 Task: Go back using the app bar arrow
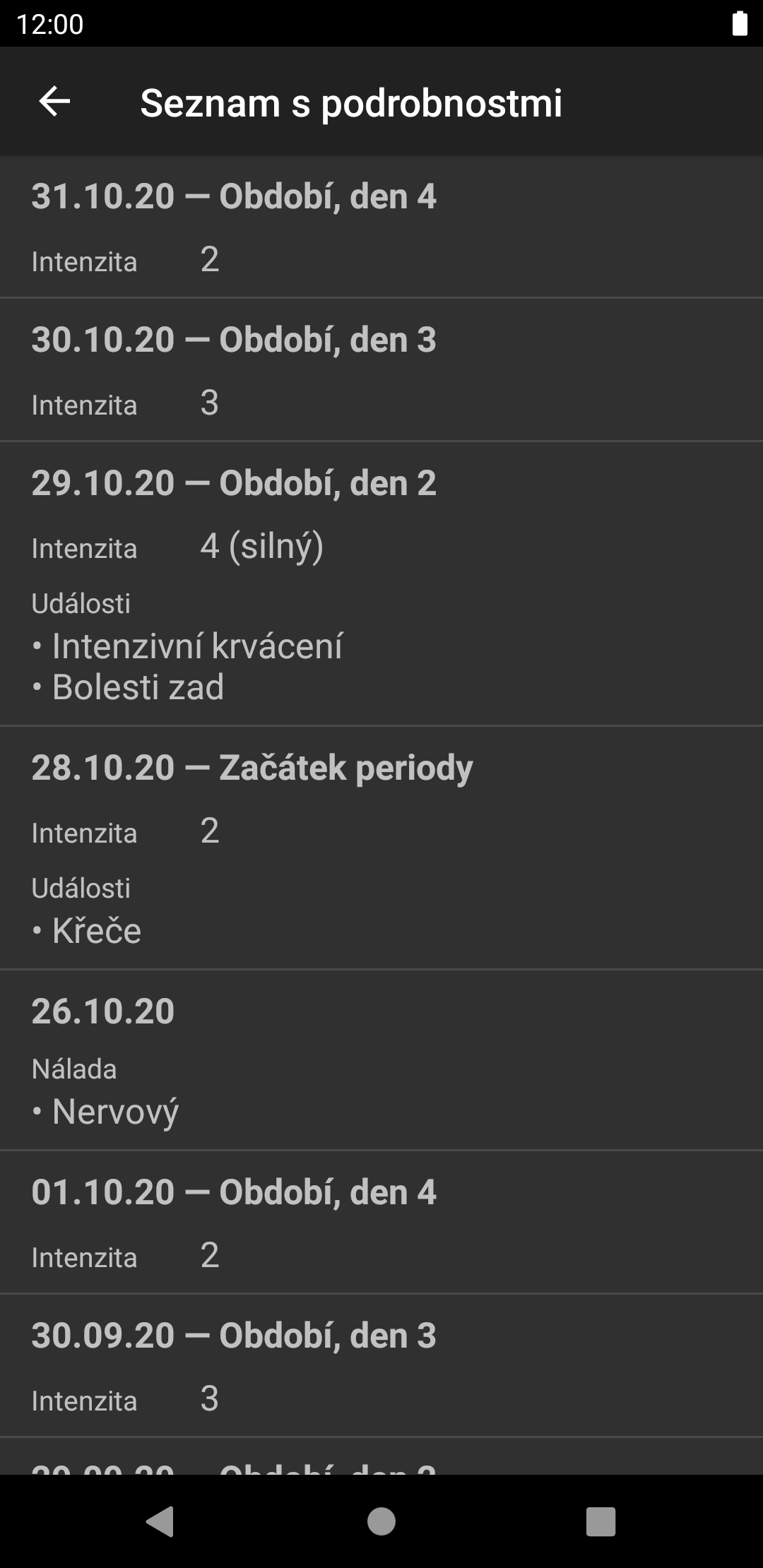(x=54, y=102)
